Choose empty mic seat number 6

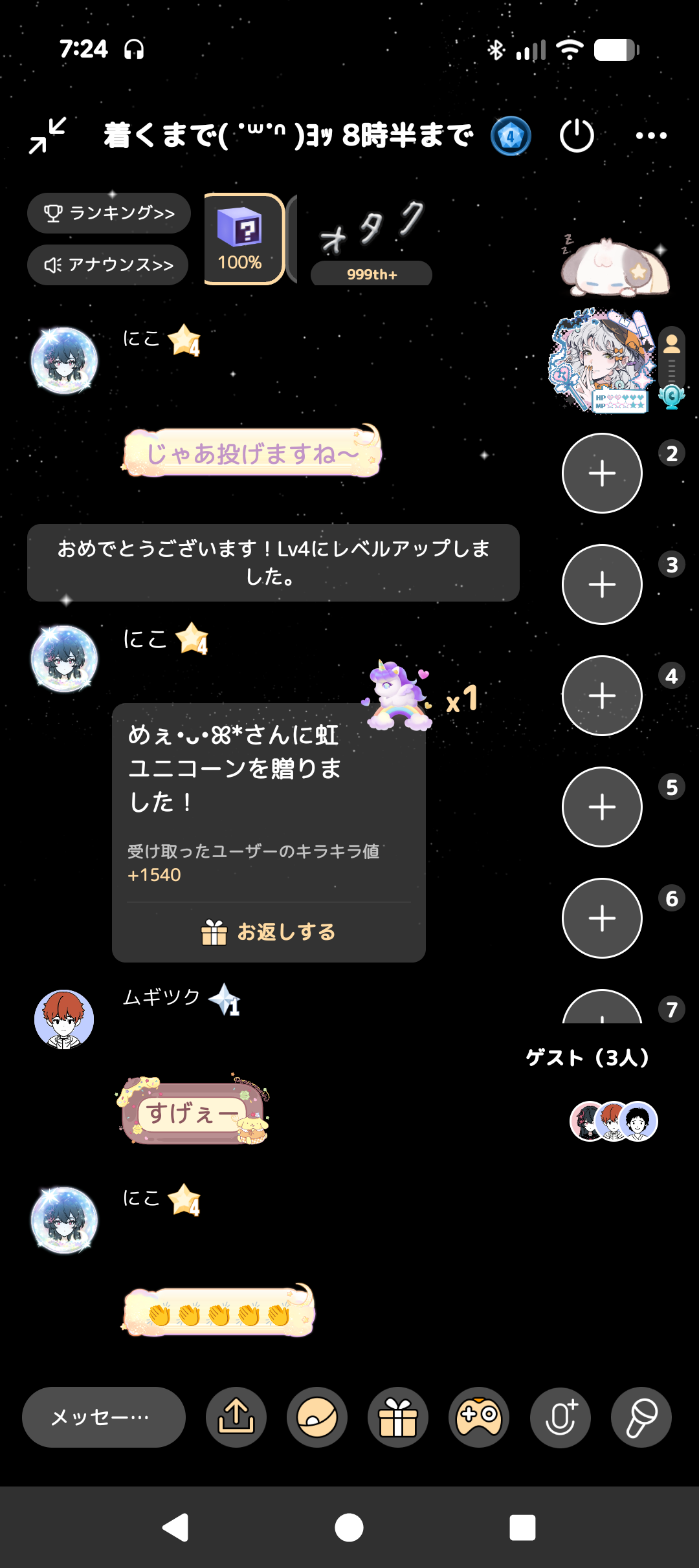point(602,918)
